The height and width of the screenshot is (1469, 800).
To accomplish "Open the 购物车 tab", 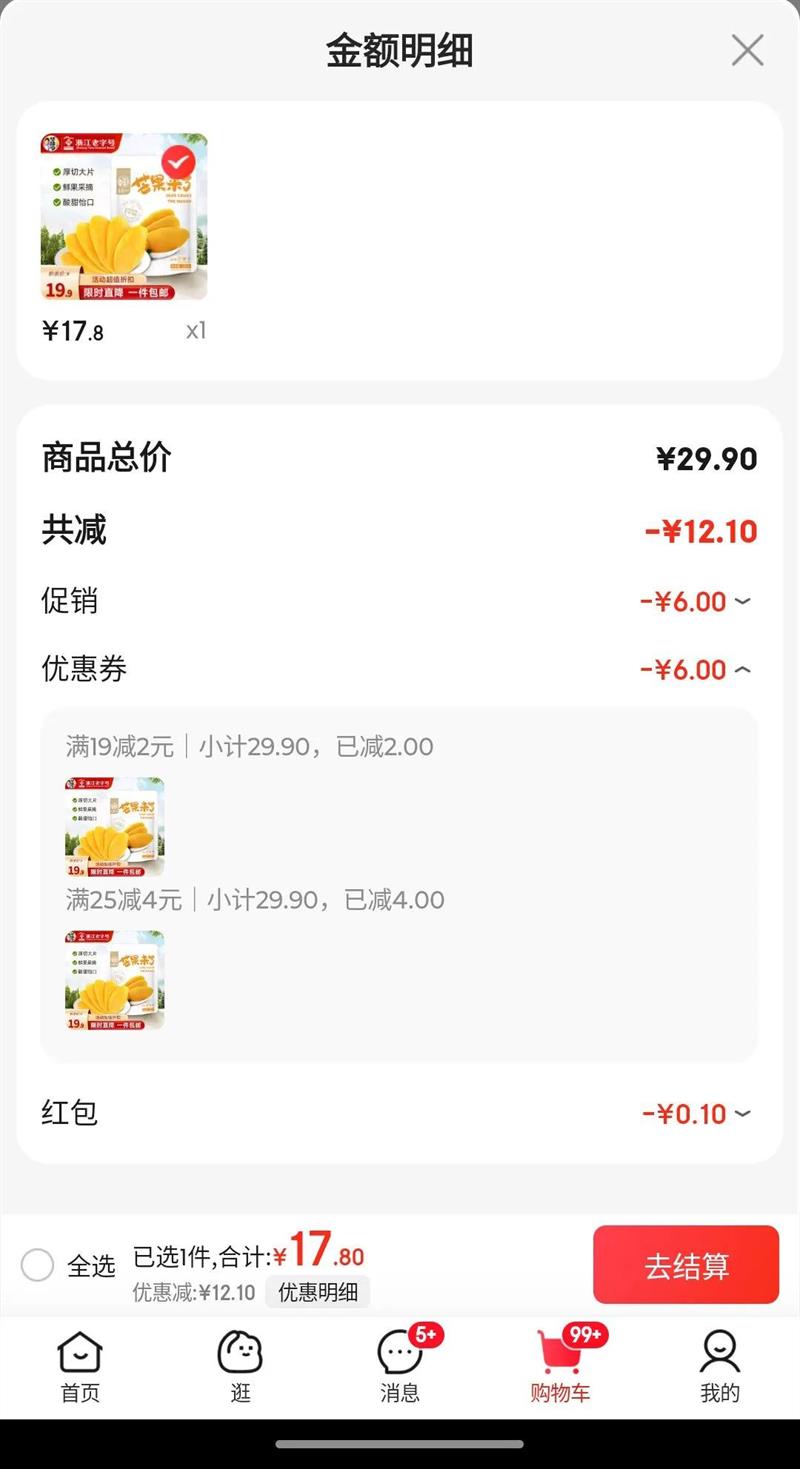I will tap(560, 1367).
